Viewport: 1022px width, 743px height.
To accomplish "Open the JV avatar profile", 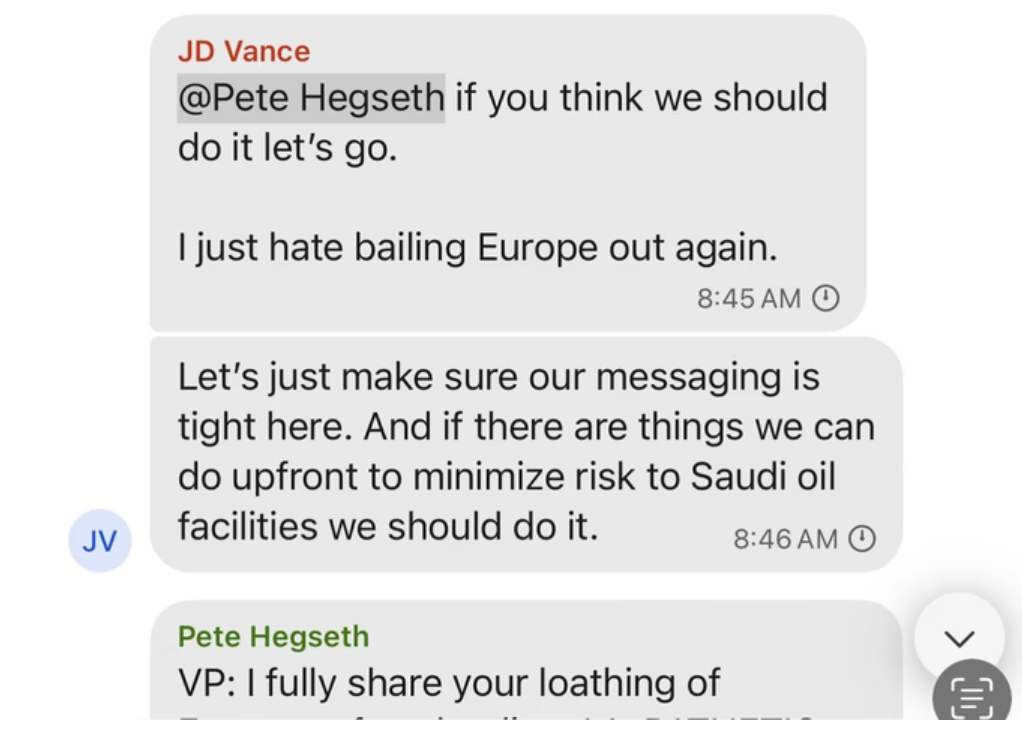I will (100, 541).
